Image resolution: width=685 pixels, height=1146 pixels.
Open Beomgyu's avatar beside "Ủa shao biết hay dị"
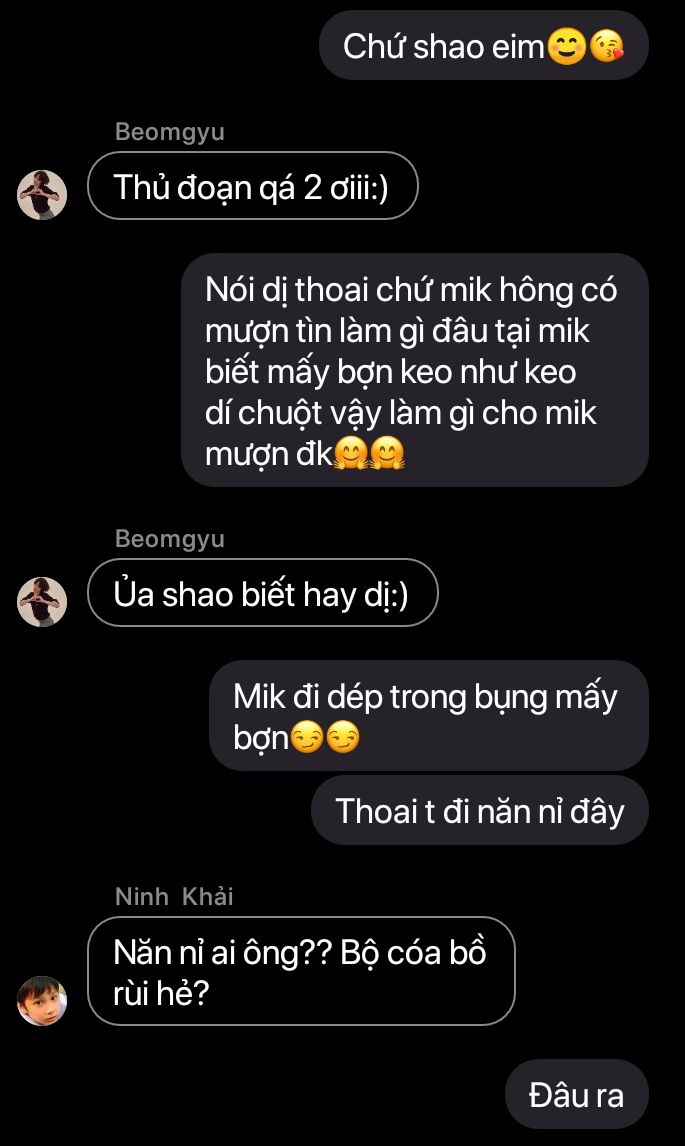coord(42,602)
